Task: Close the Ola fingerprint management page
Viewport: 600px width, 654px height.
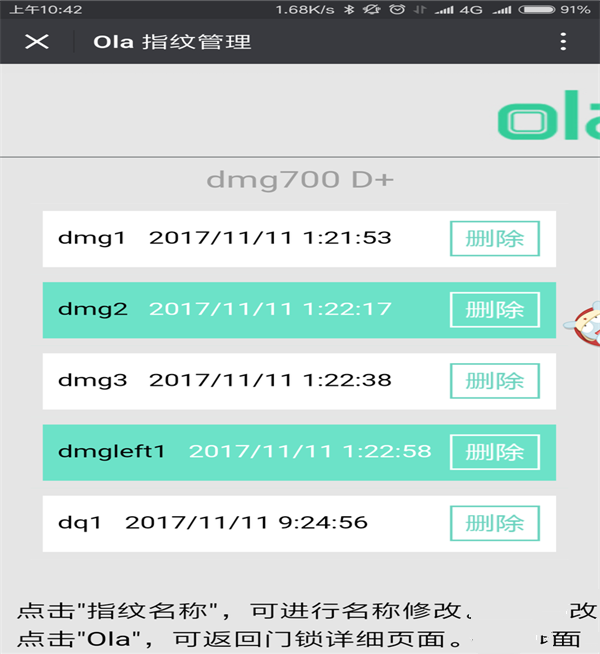Action: click(x=37, y=42)
